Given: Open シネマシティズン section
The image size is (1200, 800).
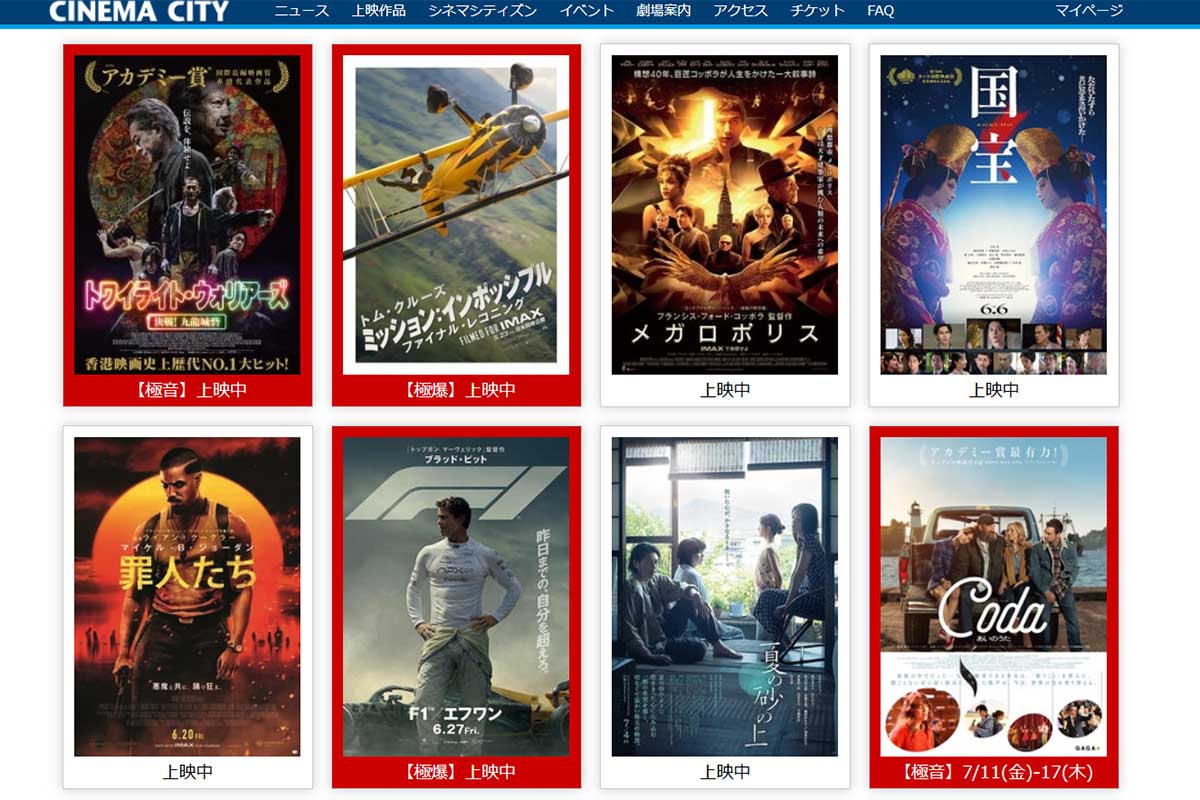Looking at the screenshot, I should pyautogui.click(x=482, y=11).
